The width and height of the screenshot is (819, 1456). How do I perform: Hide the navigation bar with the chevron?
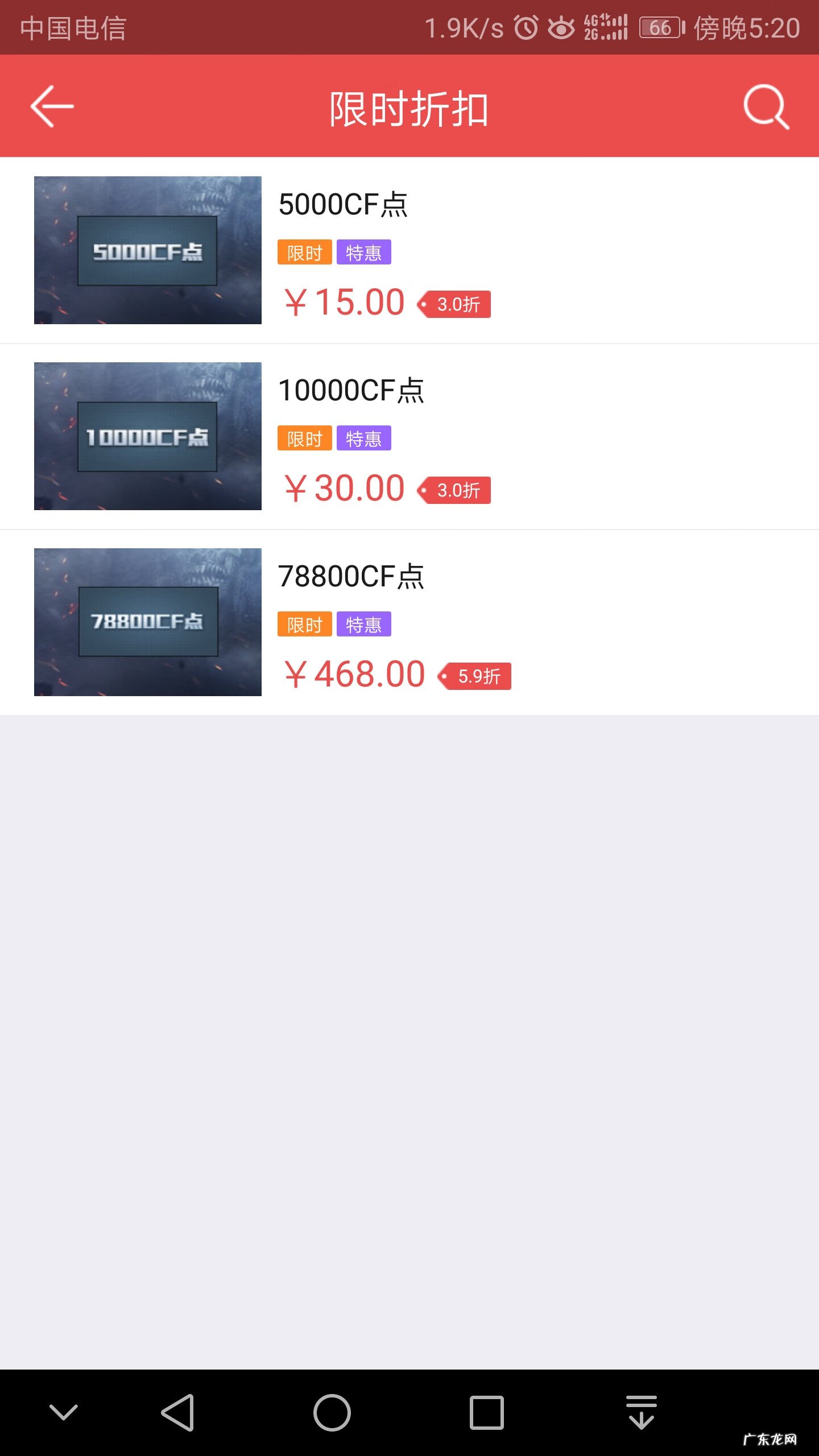pyautogui.click(x=63, y=1412)
